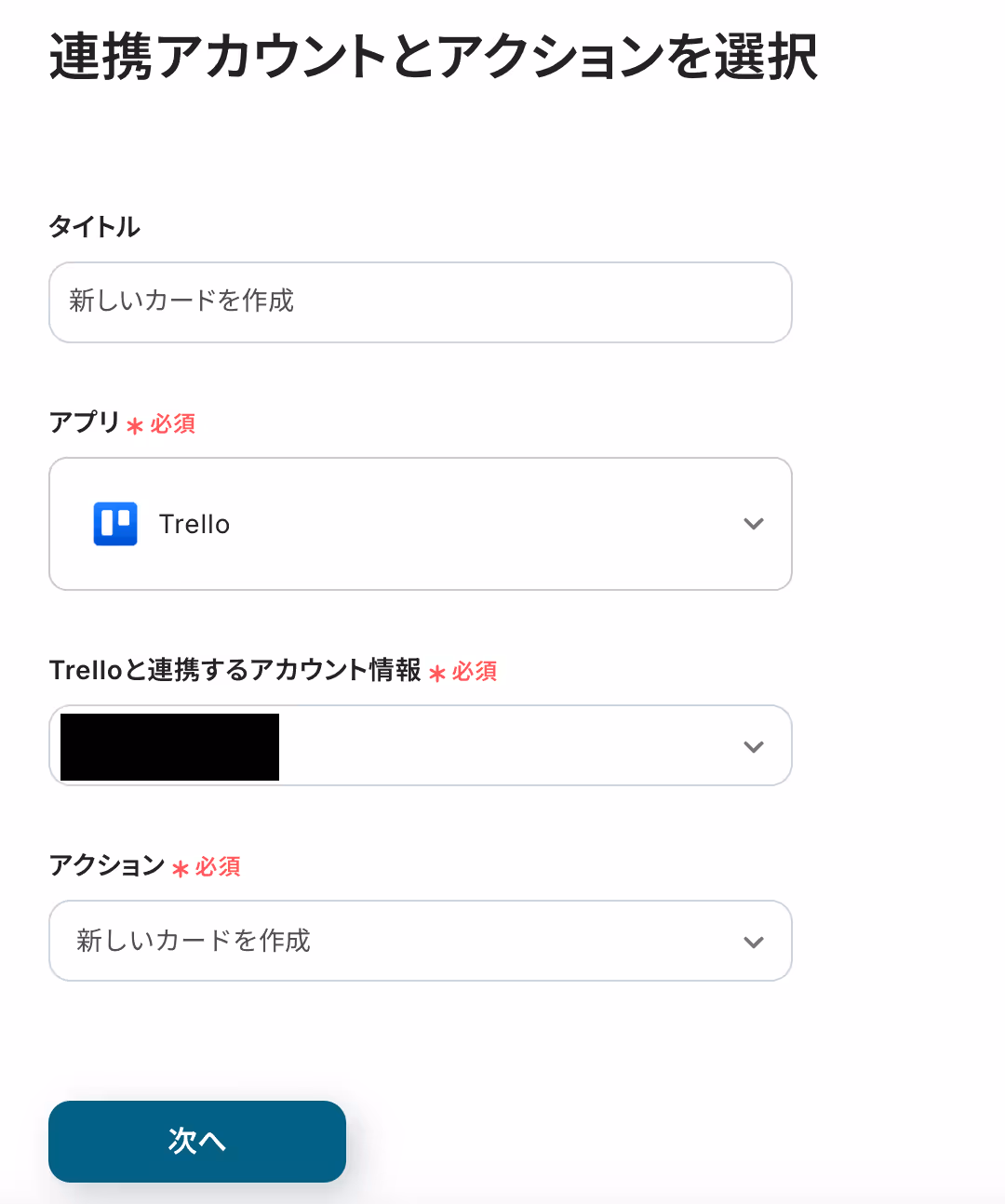Expand the Trello account information dropdown

tap(420, 745)
